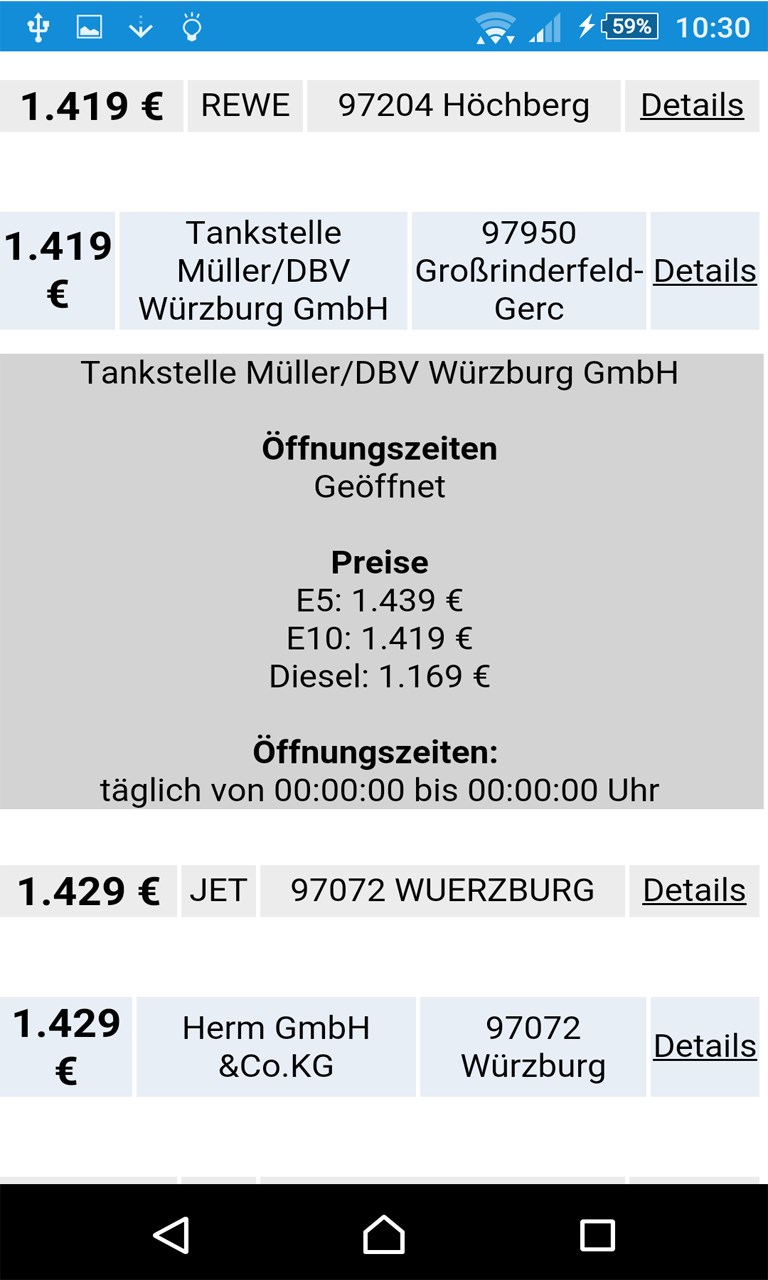Click the download complete arrow icon
This screenshot has width=768, height=1280.
coord(141,26)
